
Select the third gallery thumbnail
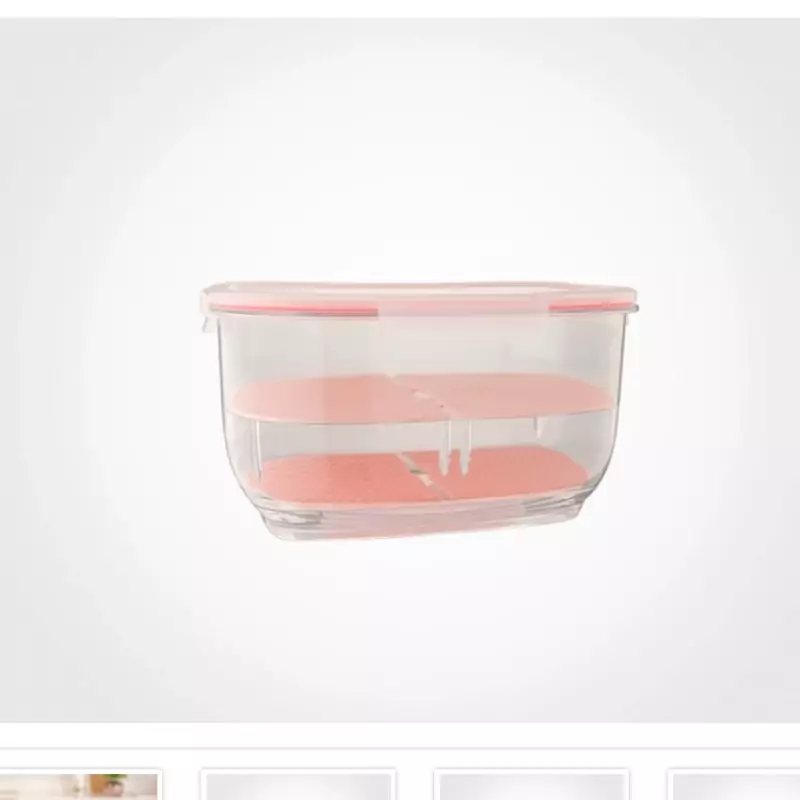pyautogui.click(x=531, y=785)
